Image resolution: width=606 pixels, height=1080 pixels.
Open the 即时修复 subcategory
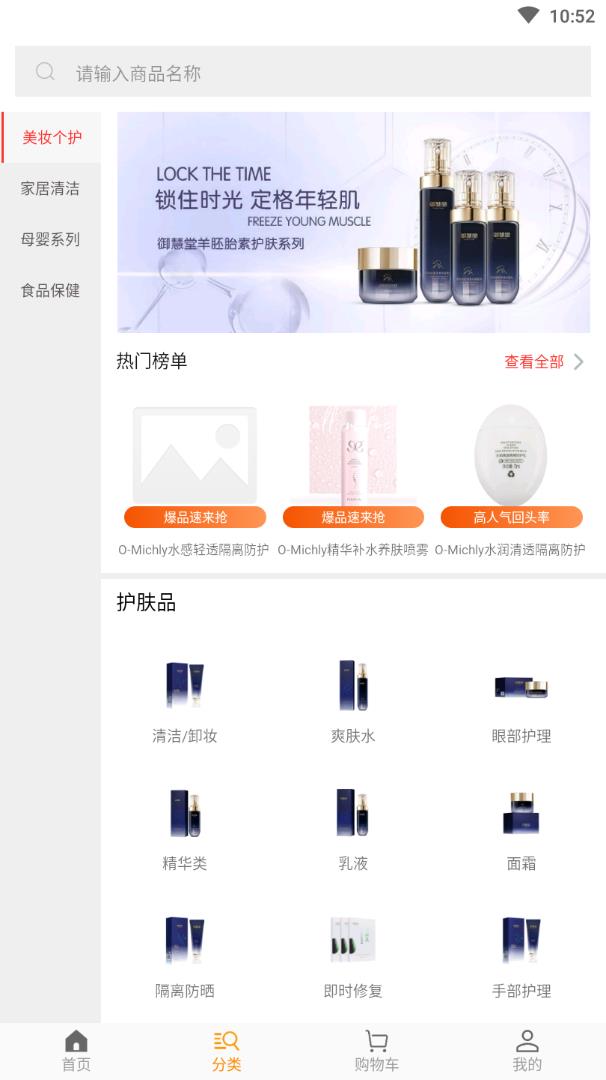pos(353,956)
